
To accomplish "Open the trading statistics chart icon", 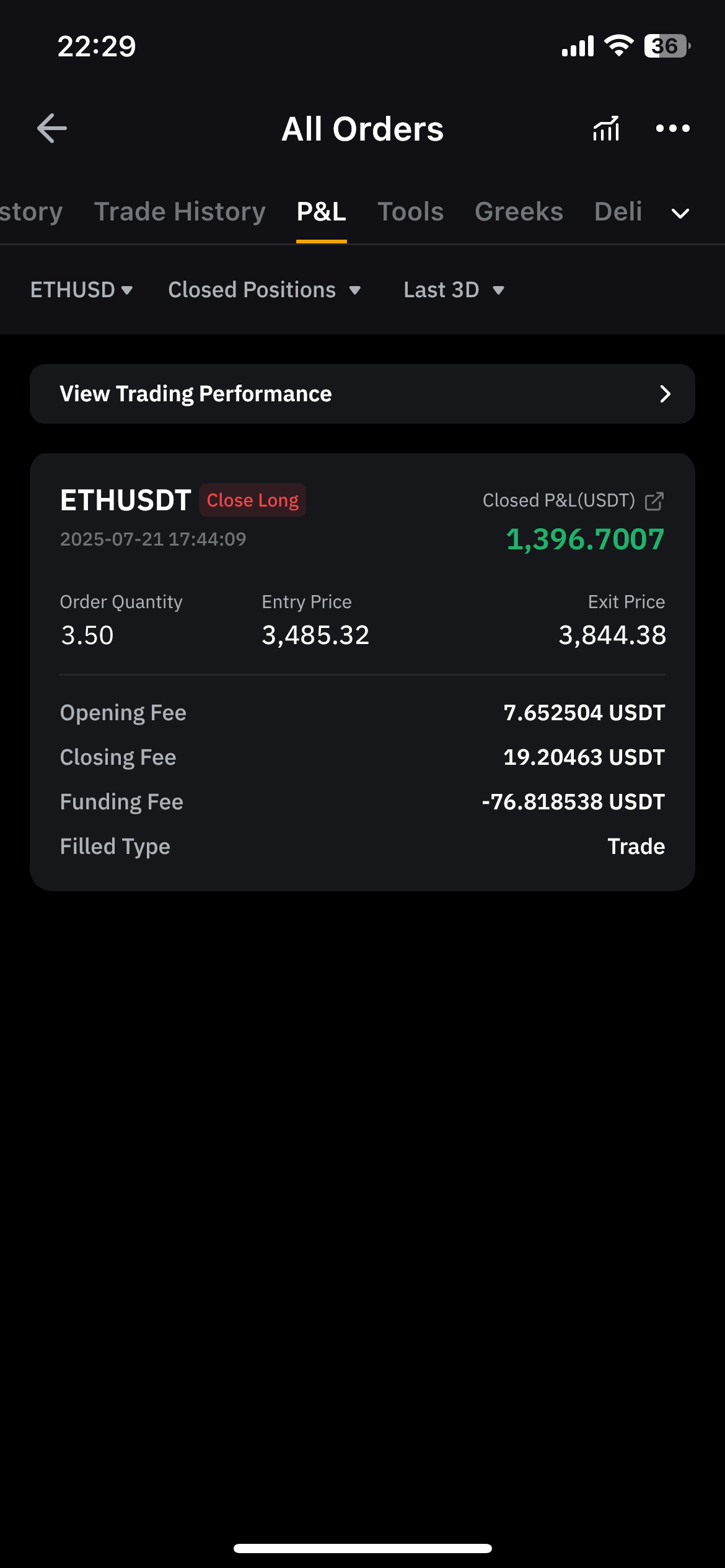I will (x=605, y=128).
